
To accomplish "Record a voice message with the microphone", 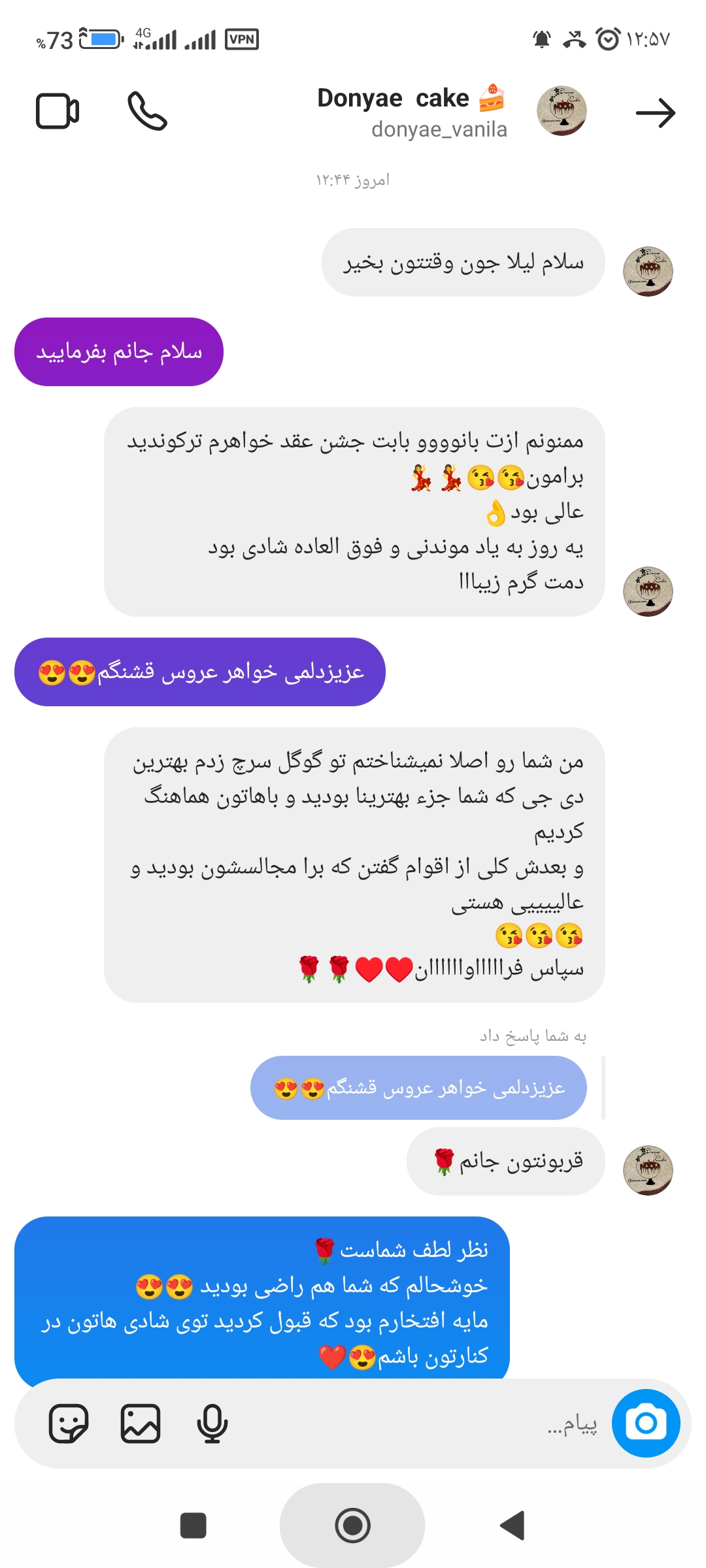I will [212, 1424].
